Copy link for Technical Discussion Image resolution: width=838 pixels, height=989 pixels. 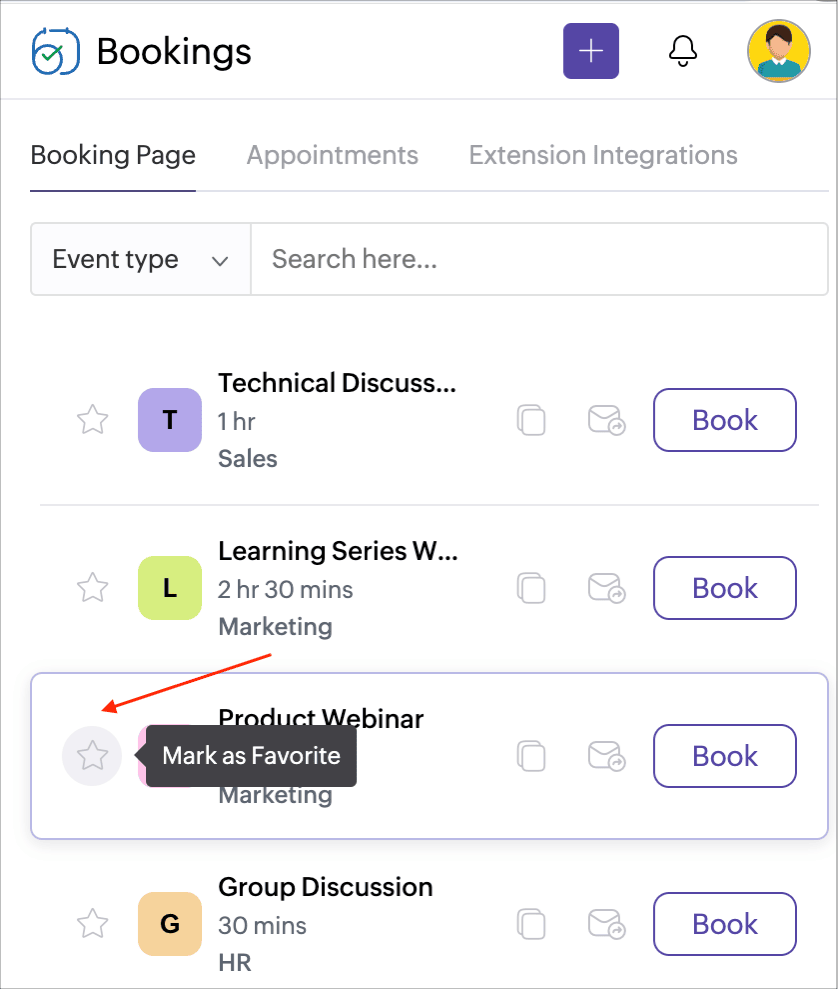click(531, 420)
